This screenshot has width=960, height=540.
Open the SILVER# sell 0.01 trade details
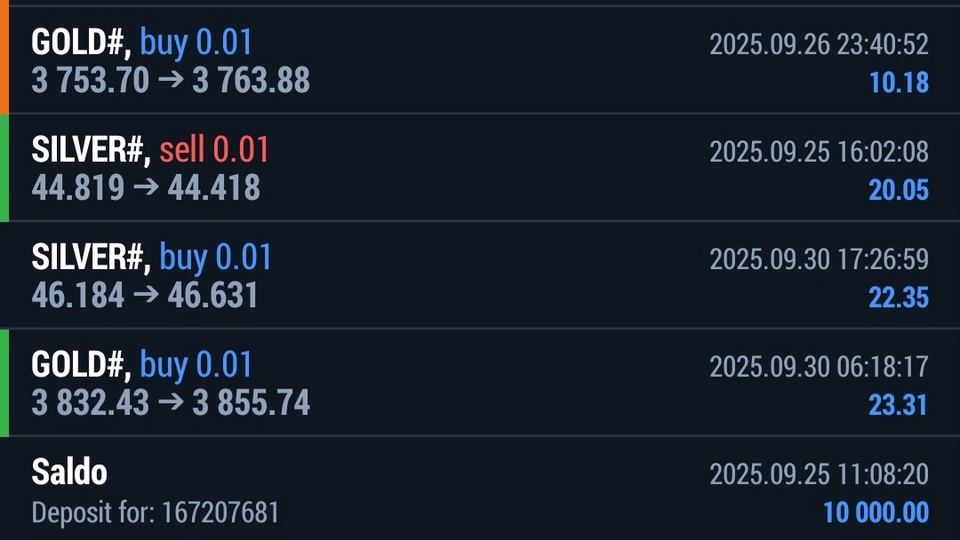[480, 168]
